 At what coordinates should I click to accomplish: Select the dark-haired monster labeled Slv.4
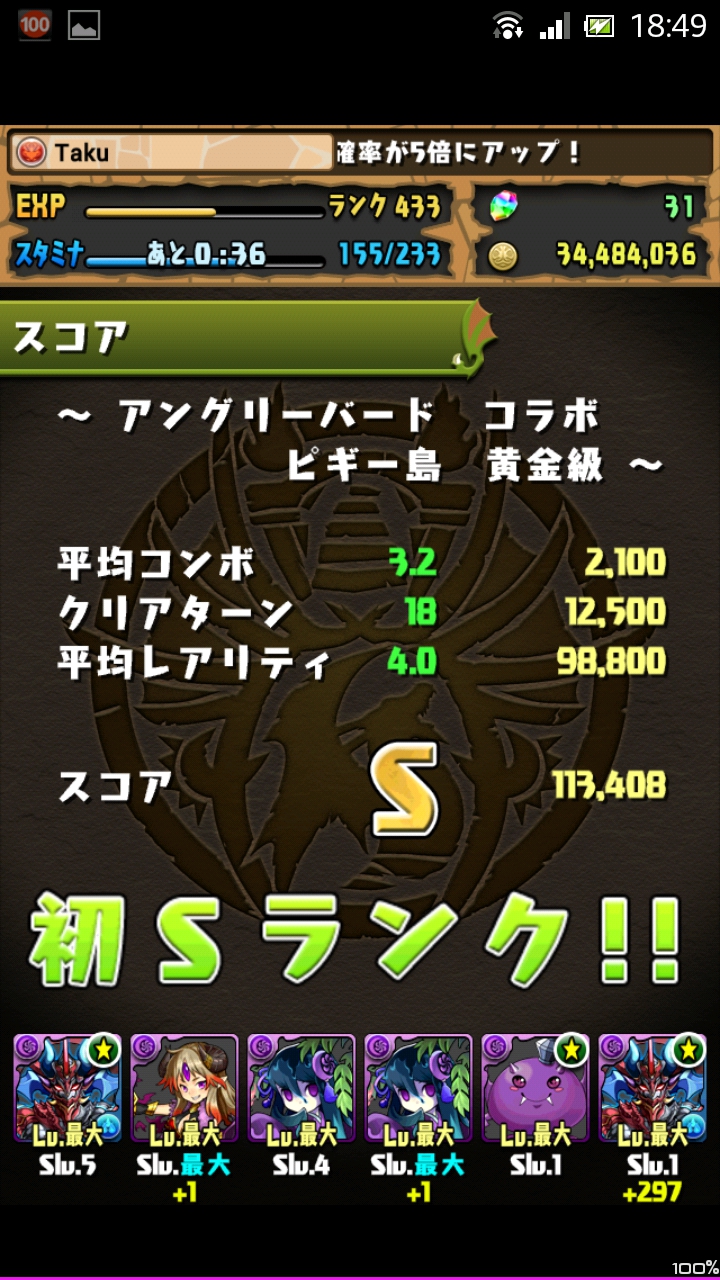coord(302,1092)
